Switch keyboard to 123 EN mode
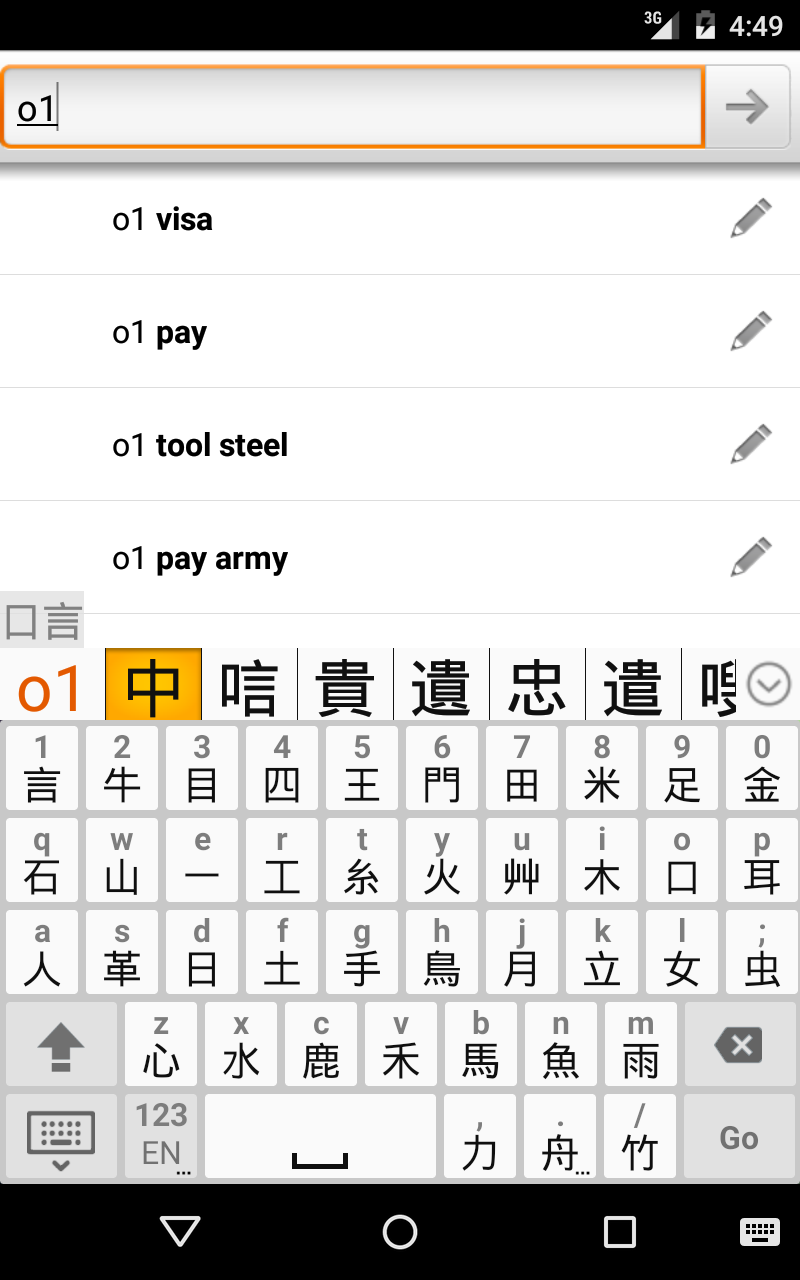 (x=161, y=1138)
